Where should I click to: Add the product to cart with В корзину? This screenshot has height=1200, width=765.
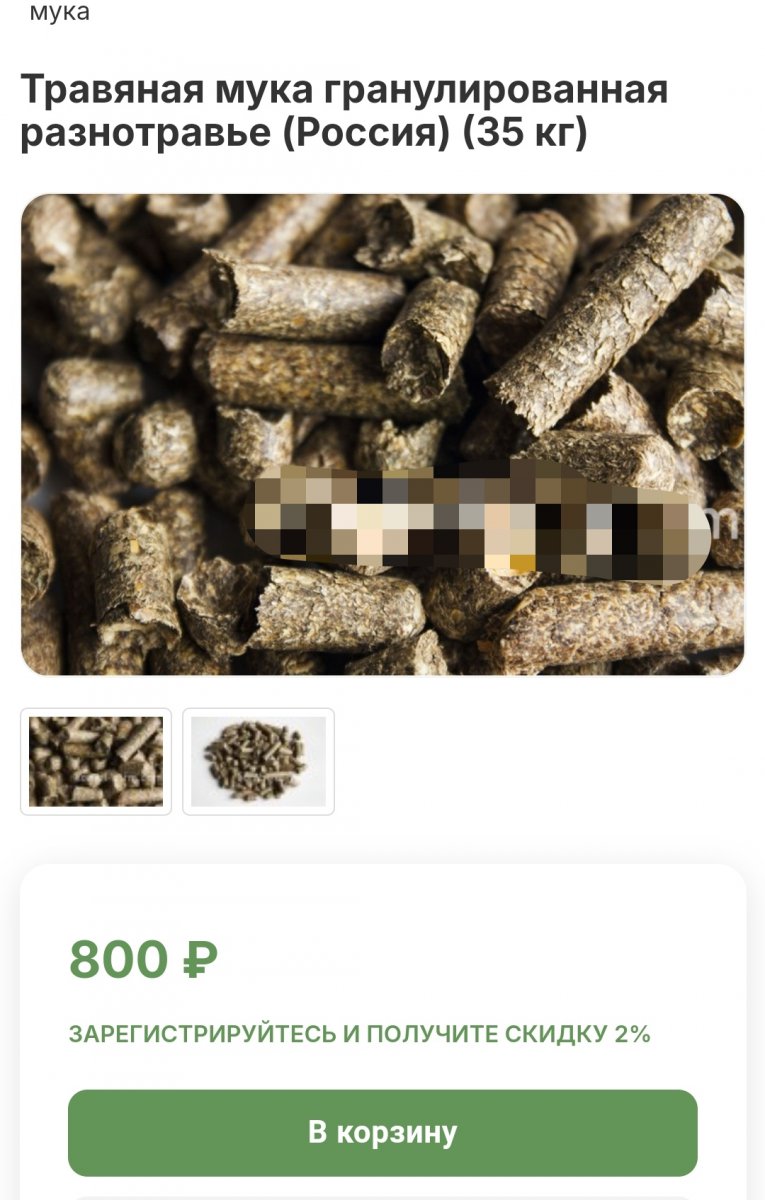pos(382,1132)
